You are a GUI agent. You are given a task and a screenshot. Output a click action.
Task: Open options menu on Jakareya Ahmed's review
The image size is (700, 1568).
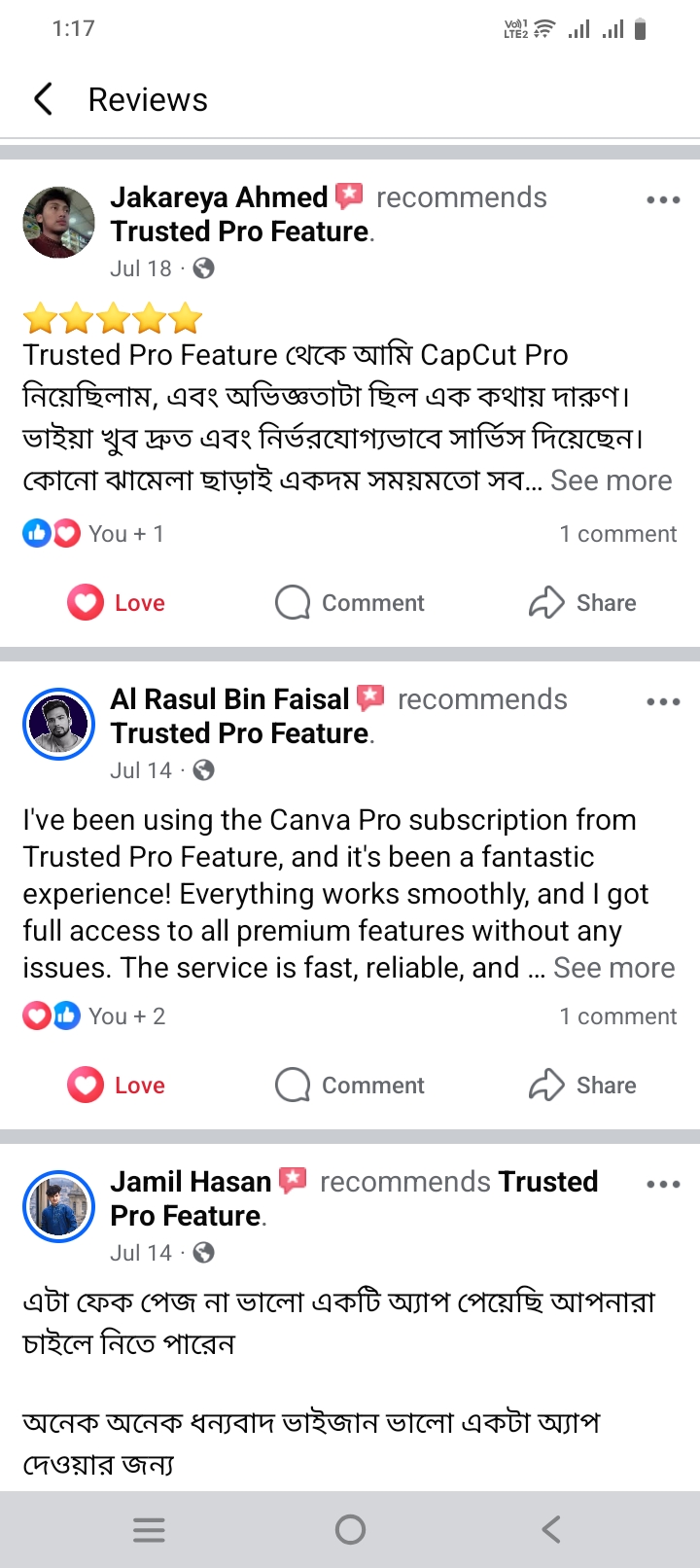(663, 199)
